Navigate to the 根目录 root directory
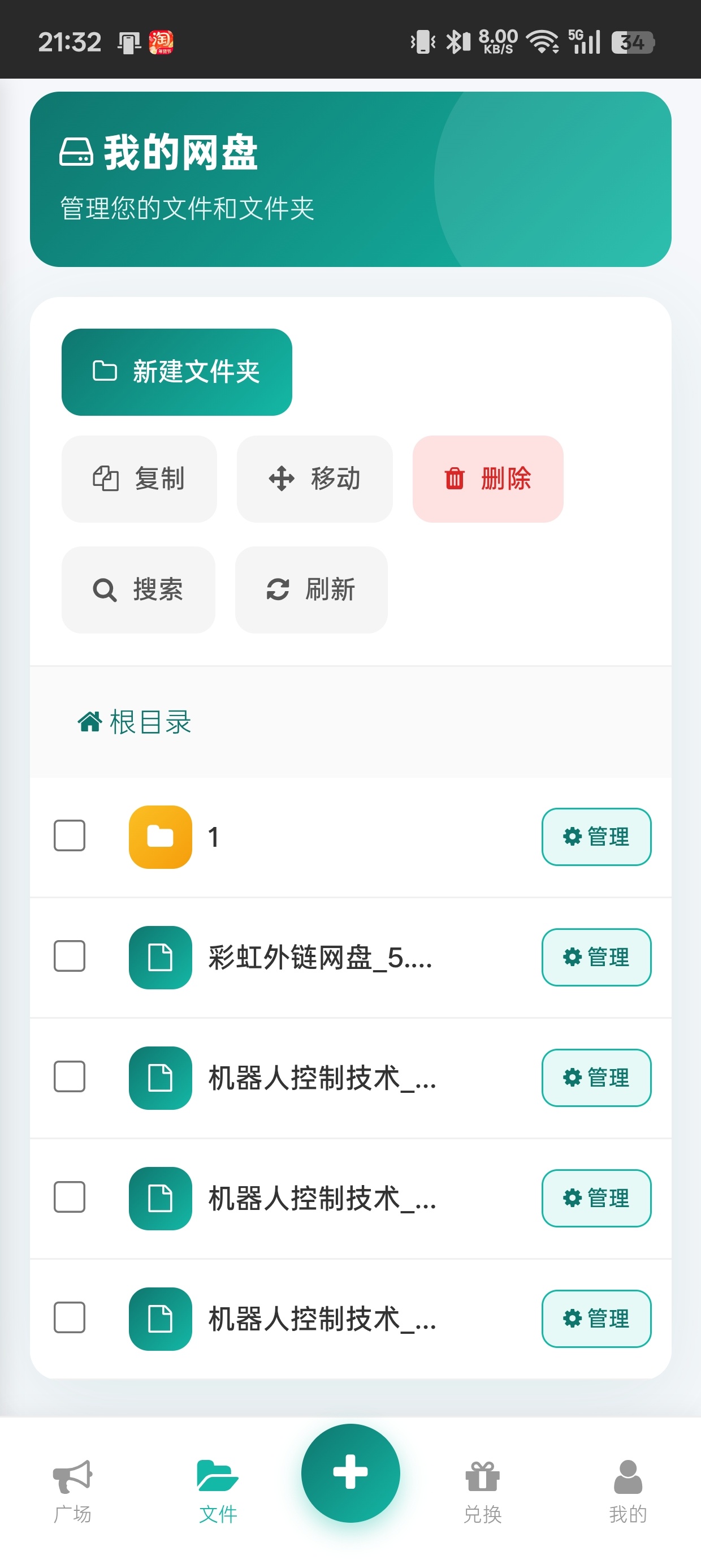This screenshot has height=1568, width=701. coord(135,722)
